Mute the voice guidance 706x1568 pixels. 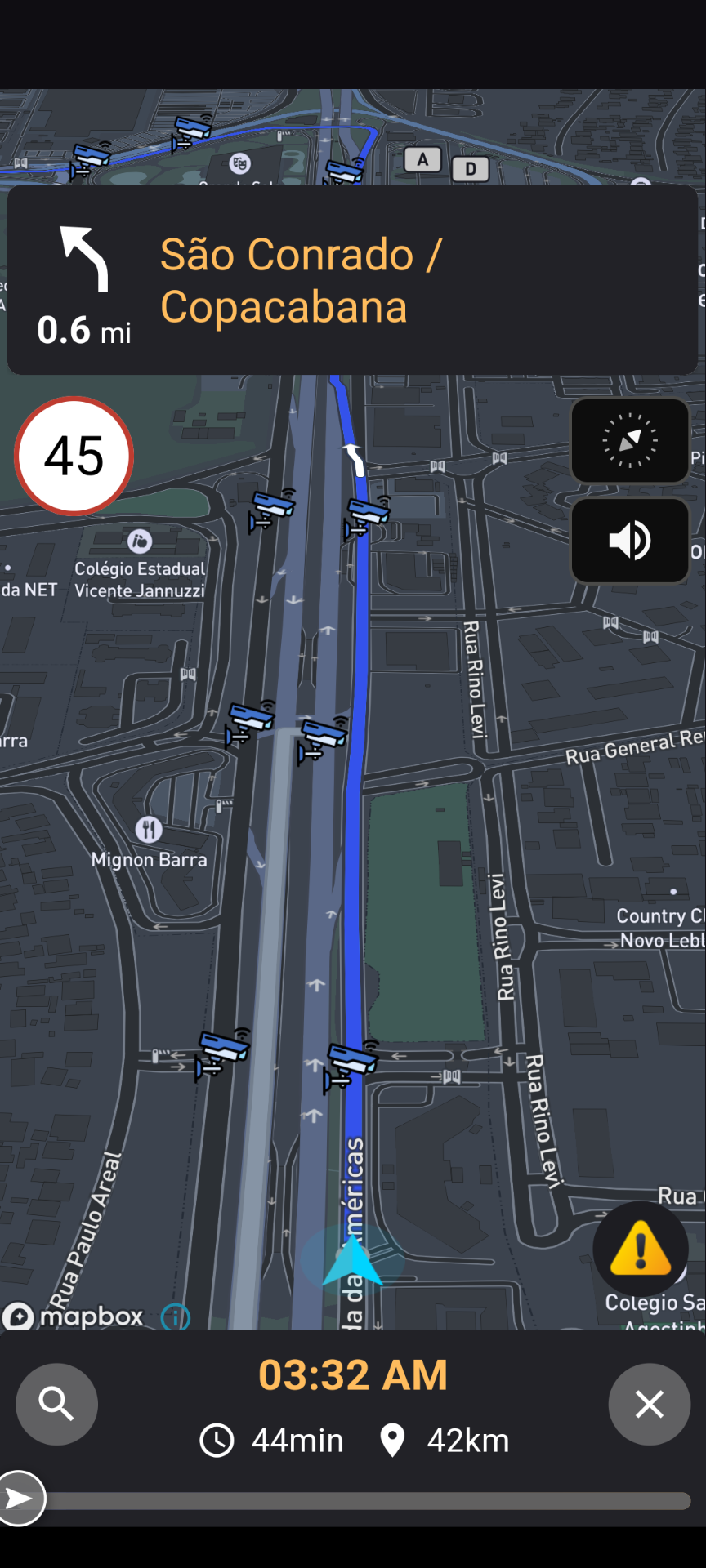(x=630, y=541)
